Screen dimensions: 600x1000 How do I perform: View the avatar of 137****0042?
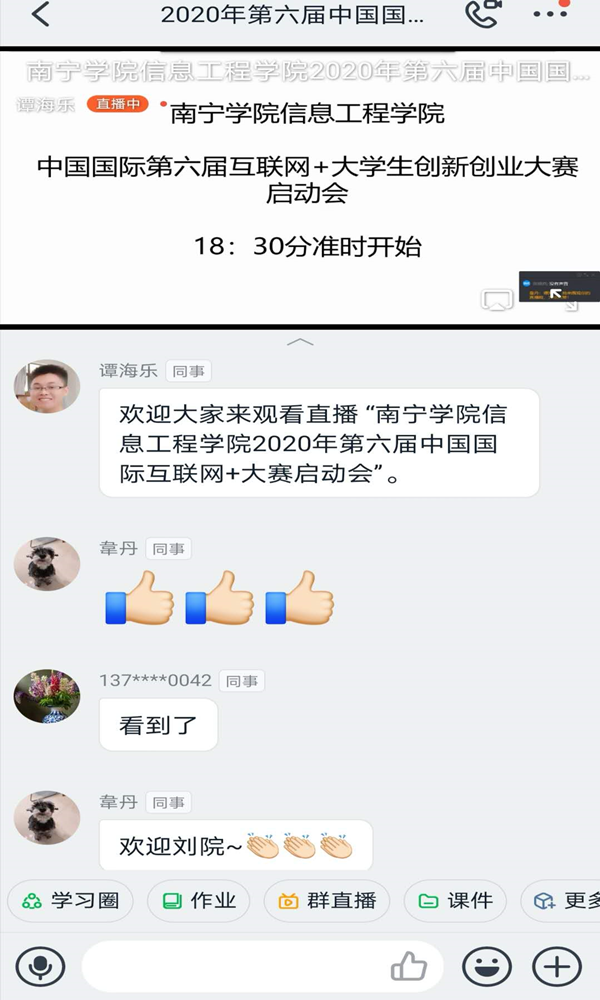(47, 697)
